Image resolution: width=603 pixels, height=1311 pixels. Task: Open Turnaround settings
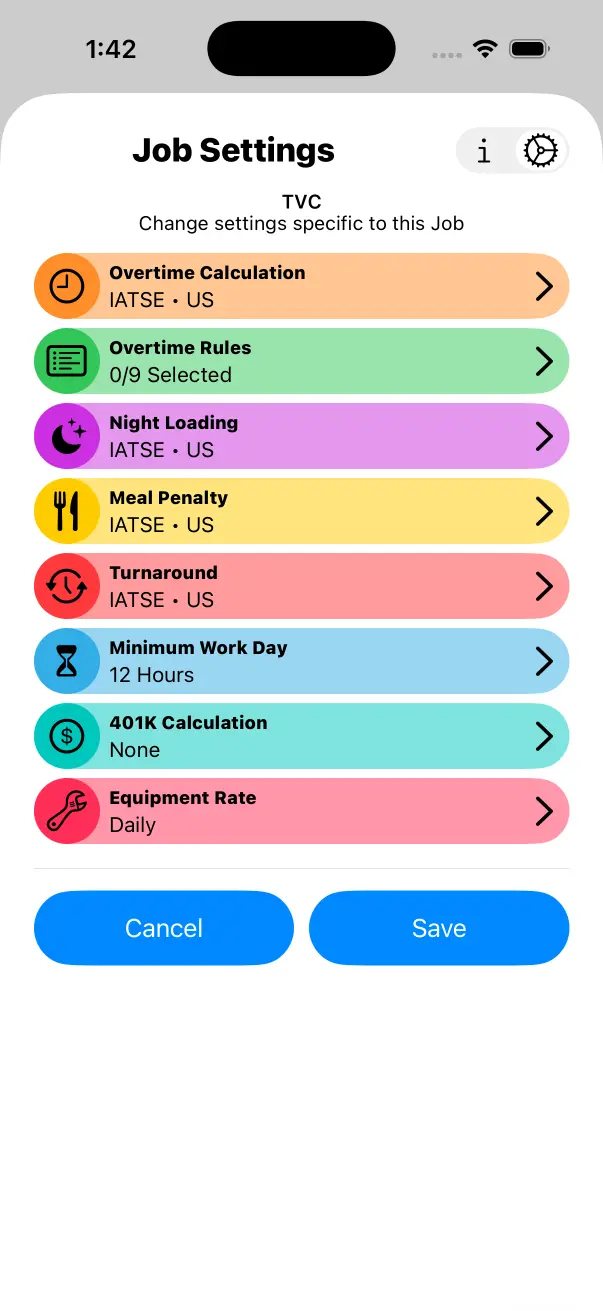coord(301,586)
